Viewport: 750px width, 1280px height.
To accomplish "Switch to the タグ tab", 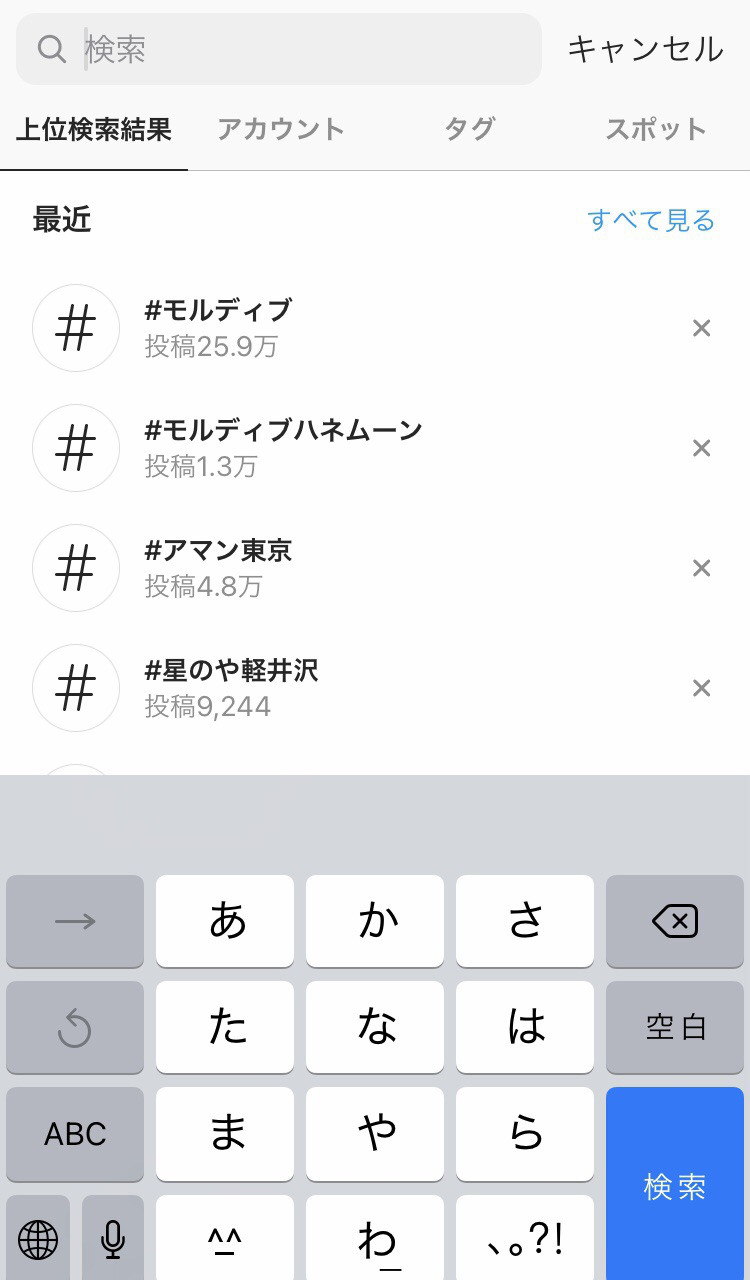I will click(469, 129).
